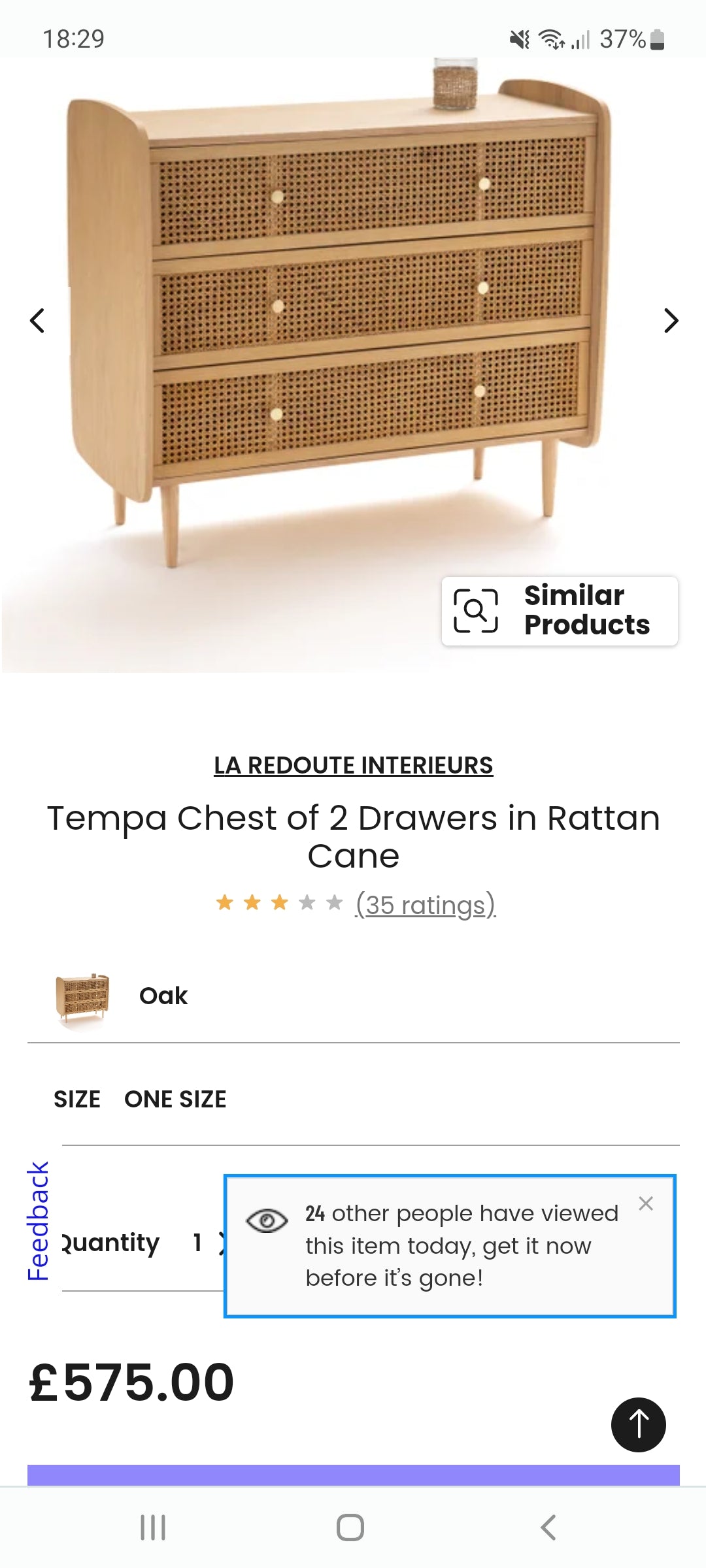
Task: Open recent apps from navigation bar
Action: click(153, 1527)
